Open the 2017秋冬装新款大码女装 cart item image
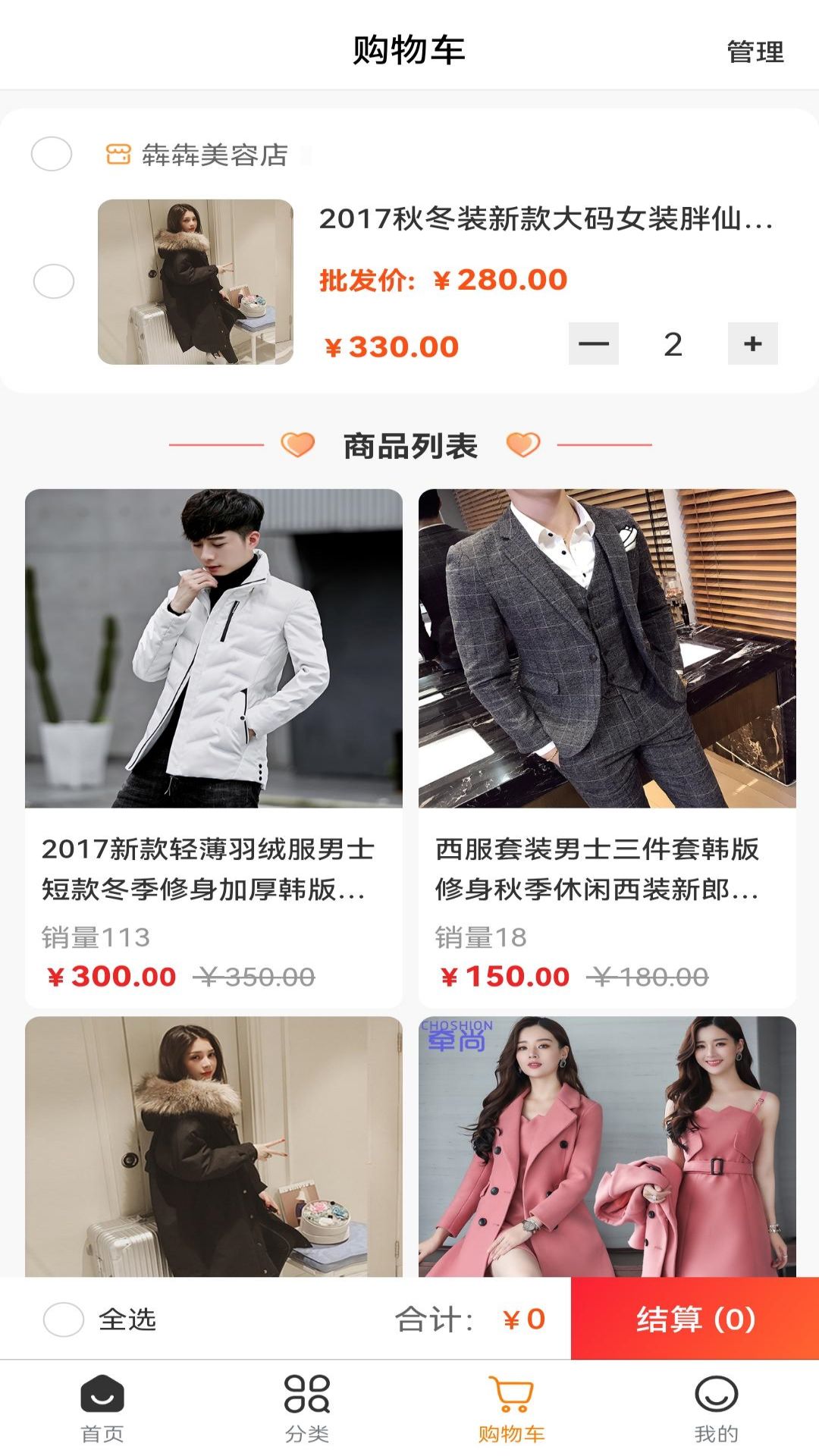The width and height of the screenshot is (819, 1456). pos(196,281)
